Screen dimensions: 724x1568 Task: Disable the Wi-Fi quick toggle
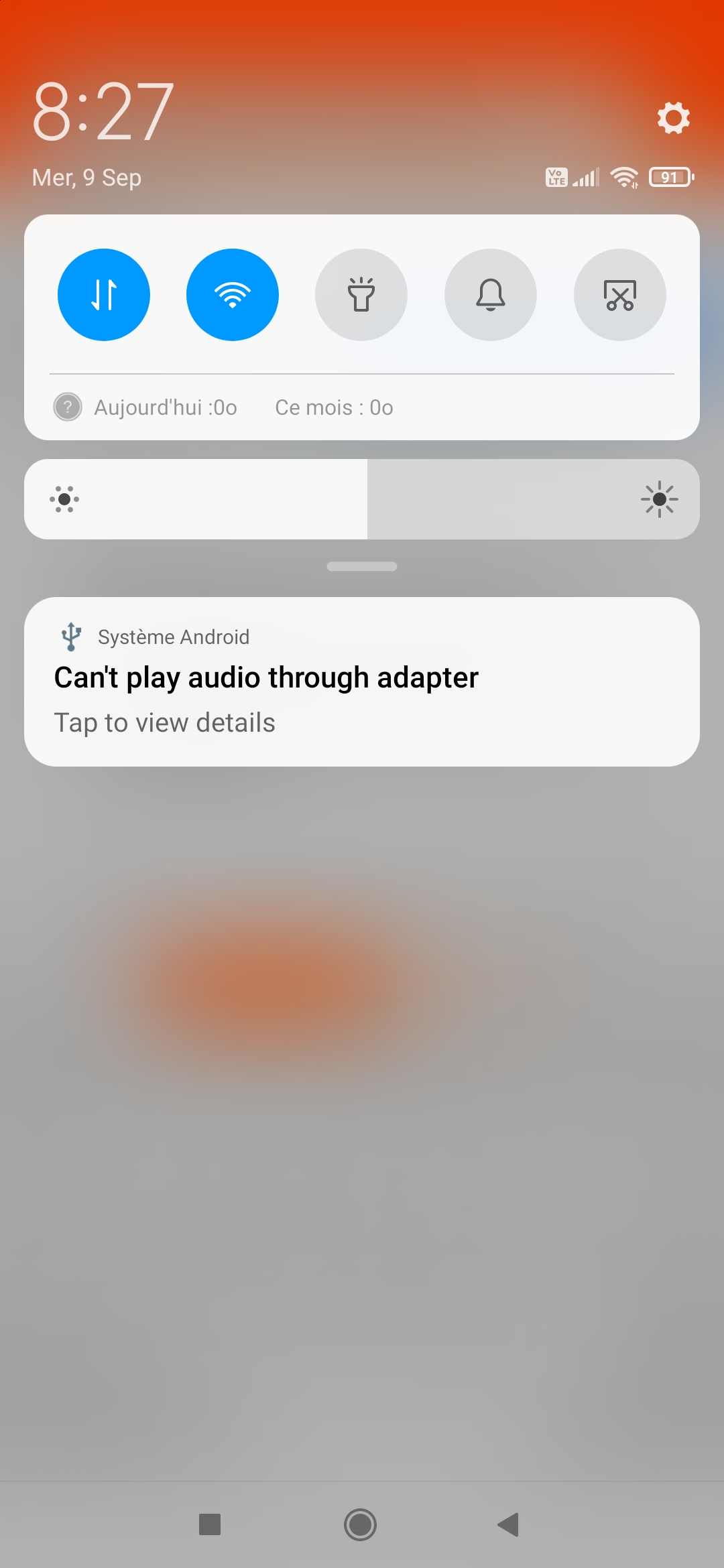point(233,295)
